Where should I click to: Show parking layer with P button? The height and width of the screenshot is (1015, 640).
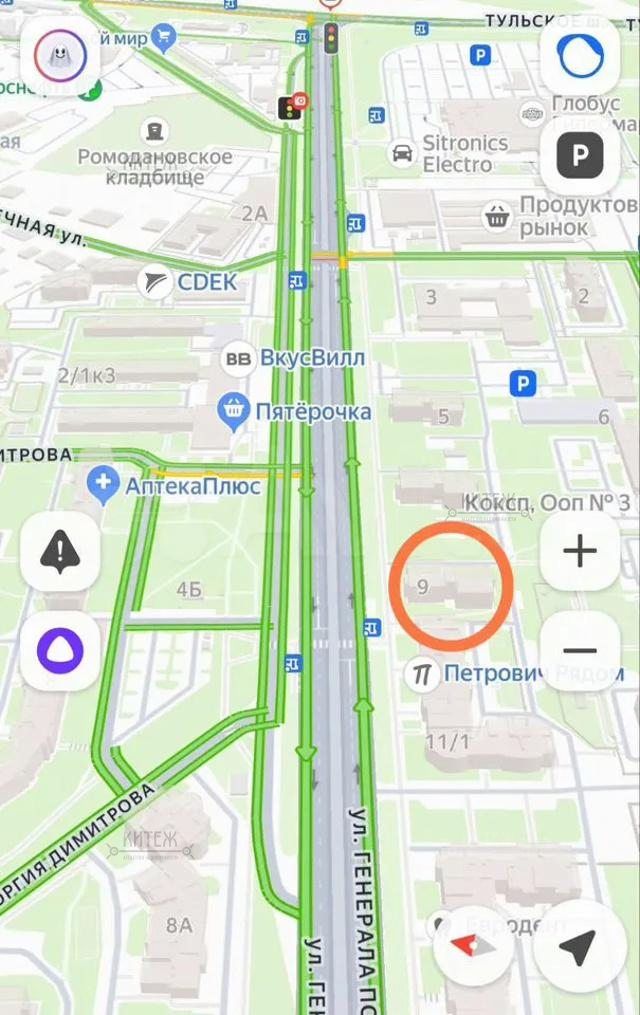[580, 155]
